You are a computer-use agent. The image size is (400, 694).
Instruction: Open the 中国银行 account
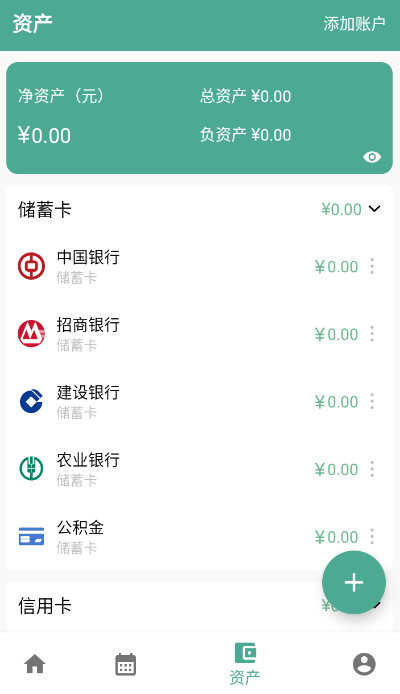[200, 266]
